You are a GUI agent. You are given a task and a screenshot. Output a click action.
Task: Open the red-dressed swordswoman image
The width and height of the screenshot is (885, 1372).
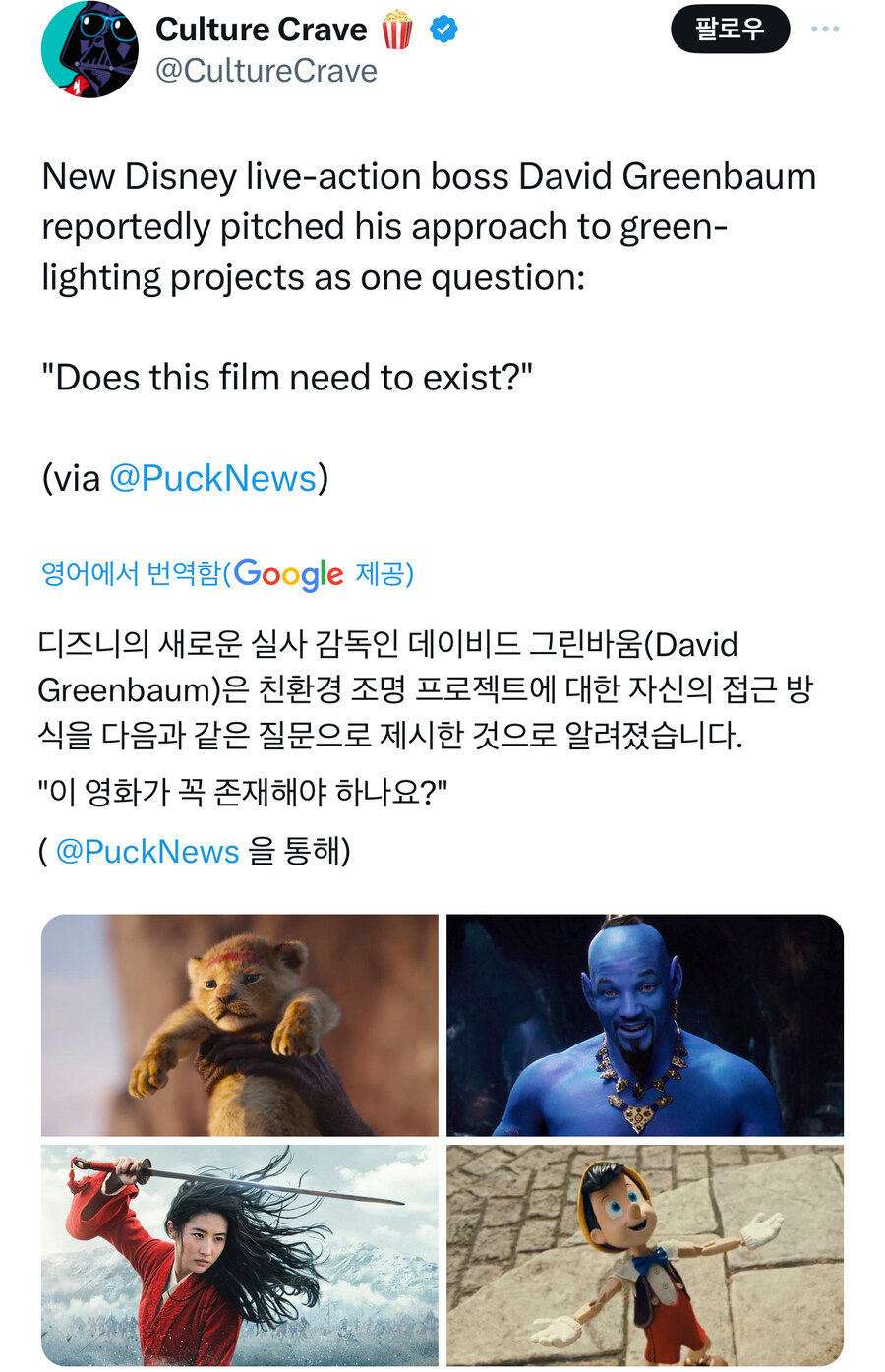[x=239, y=1254]
